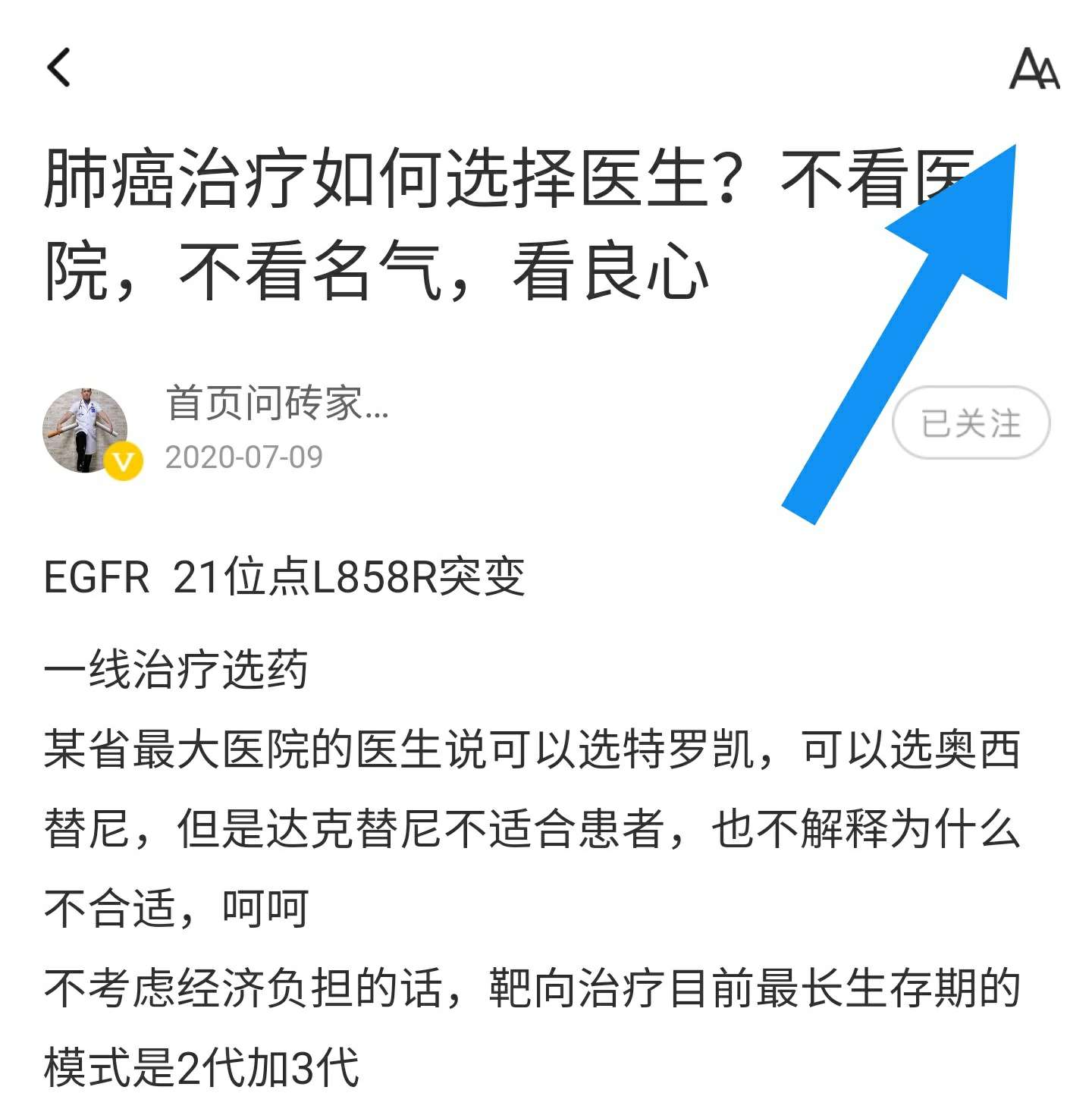
Task: Tap the 已关注 button to unfollow
Action: pyautogui.click(x=971, y=423)
